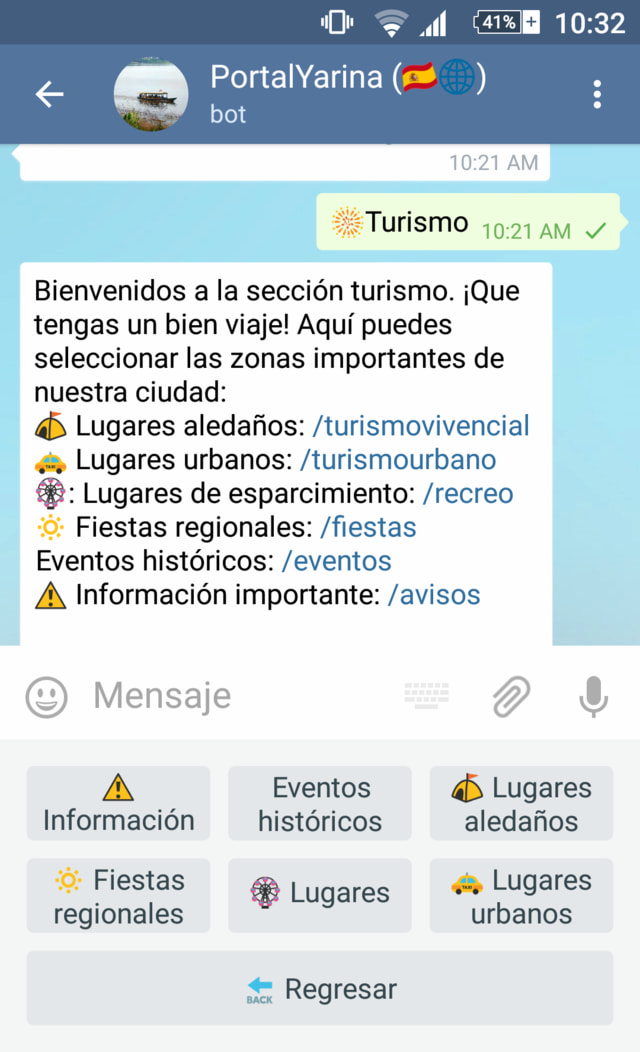Screen dimensions: 640x1052
Task: Go back from the PortalYarina chat
Action: 49,94
